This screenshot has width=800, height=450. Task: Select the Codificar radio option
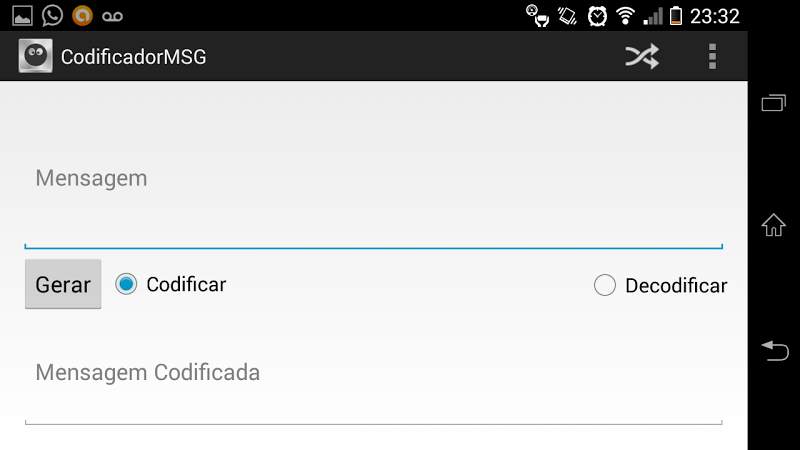(127, 284)
